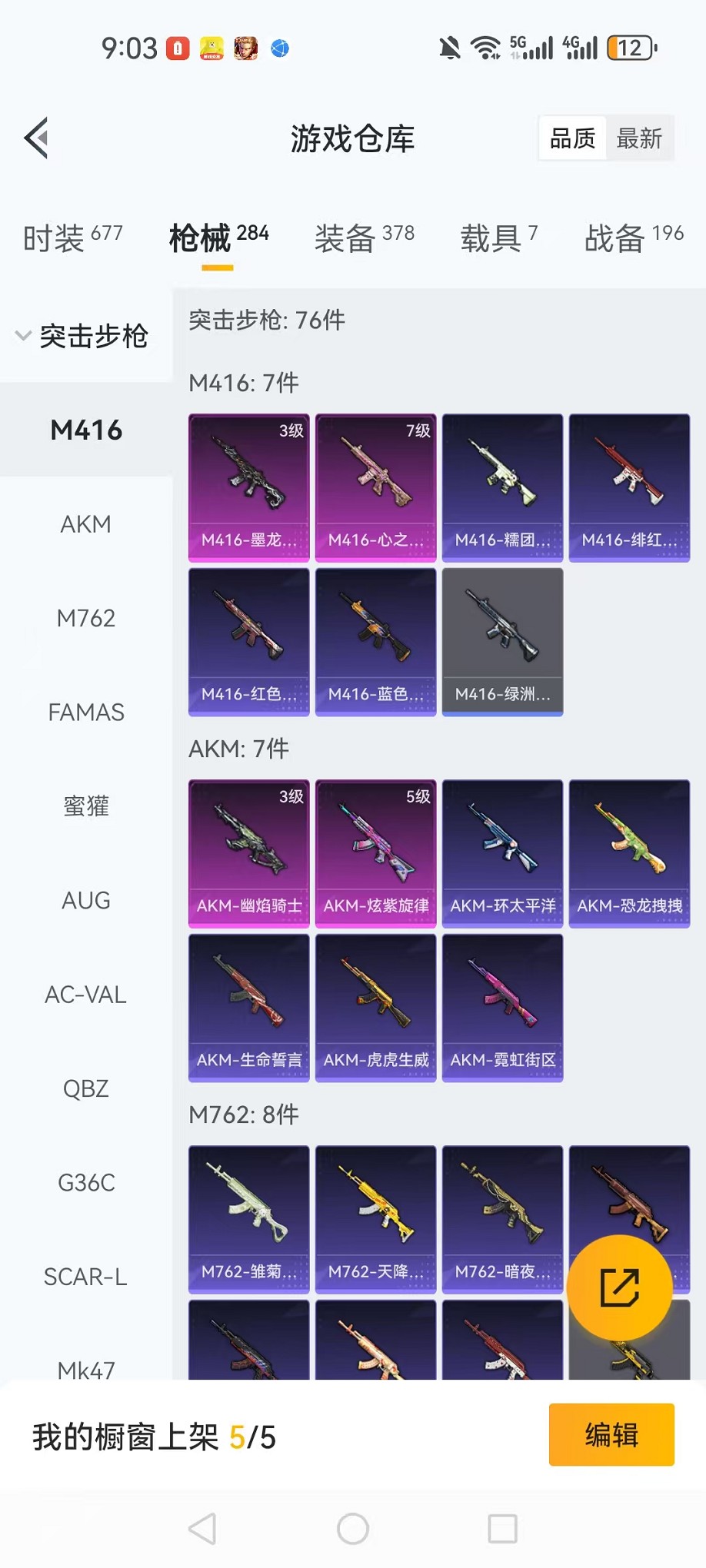
Task: Open the 战备 tab
Action: pos(634,238)
